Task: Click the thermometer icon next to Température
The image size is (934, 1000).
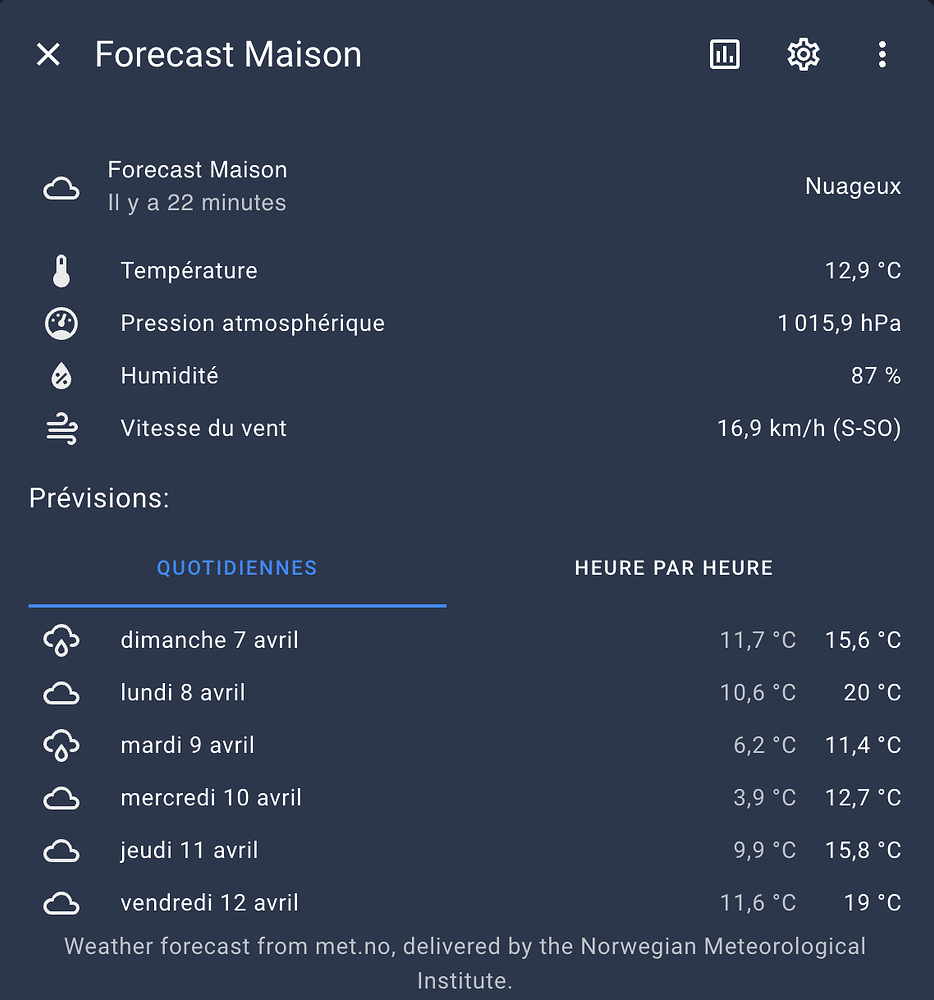Action: (61, 270)
